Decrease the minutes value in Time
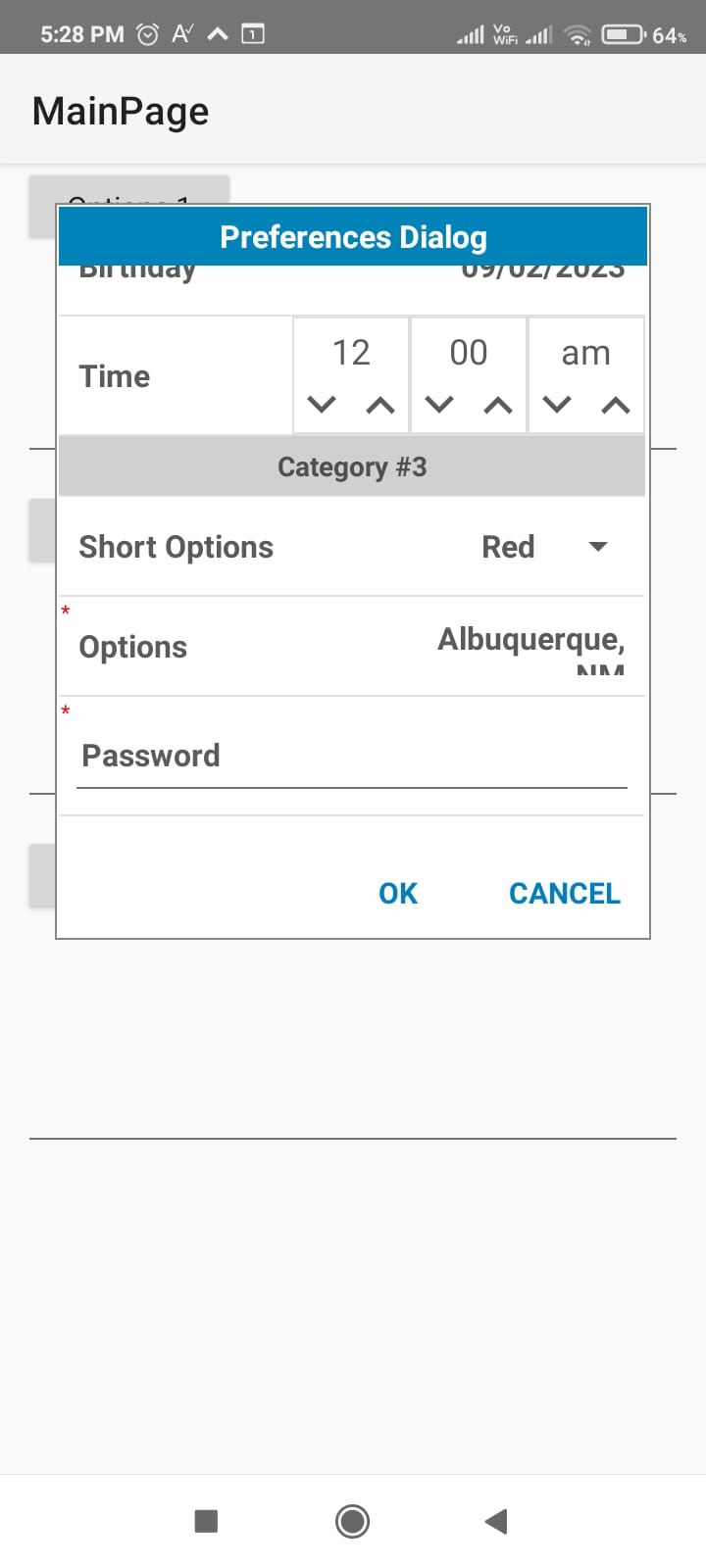The width and height of the screenshot is (706, 1568). pos(439,405)
